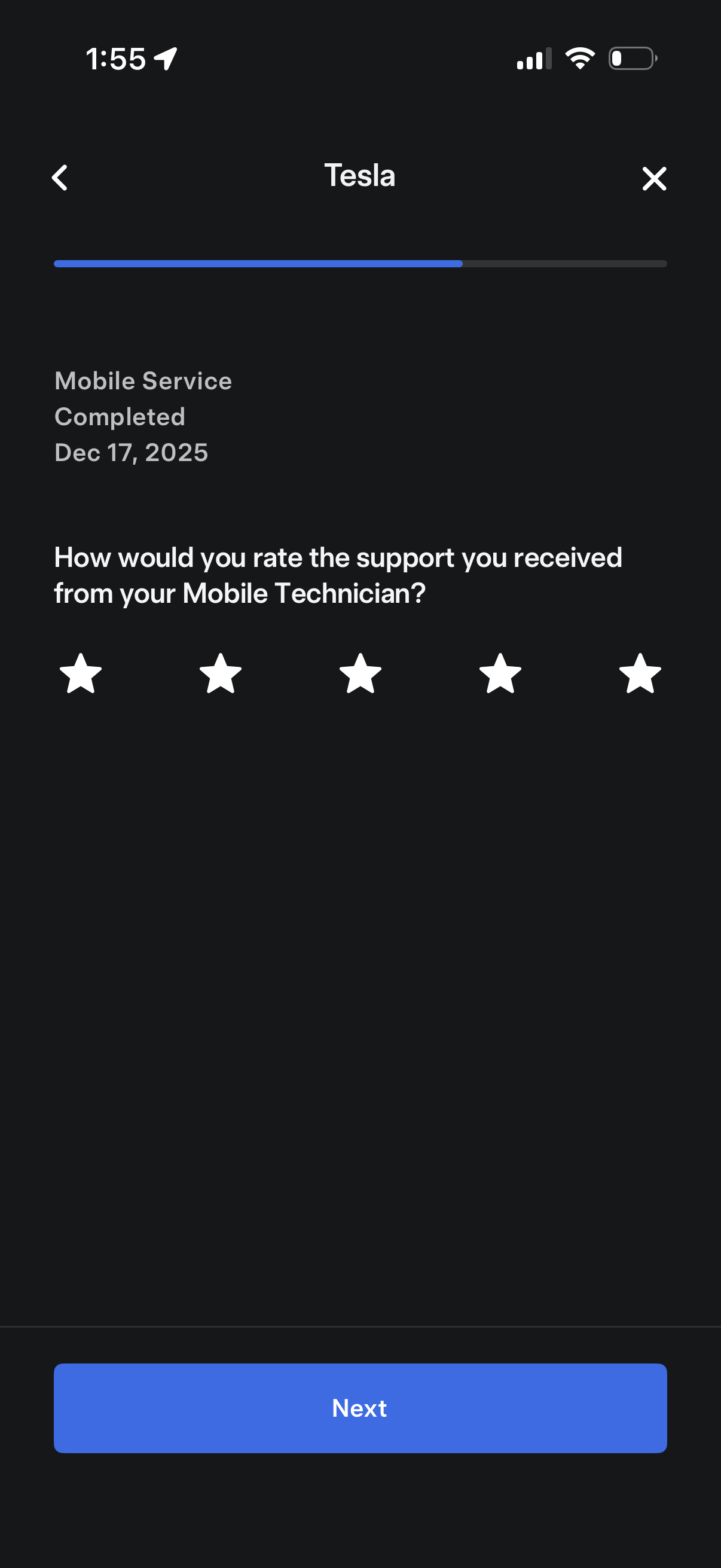Tap the Mobile Service heading
Screen dimensions: 721x1568
tap(143, 381)
